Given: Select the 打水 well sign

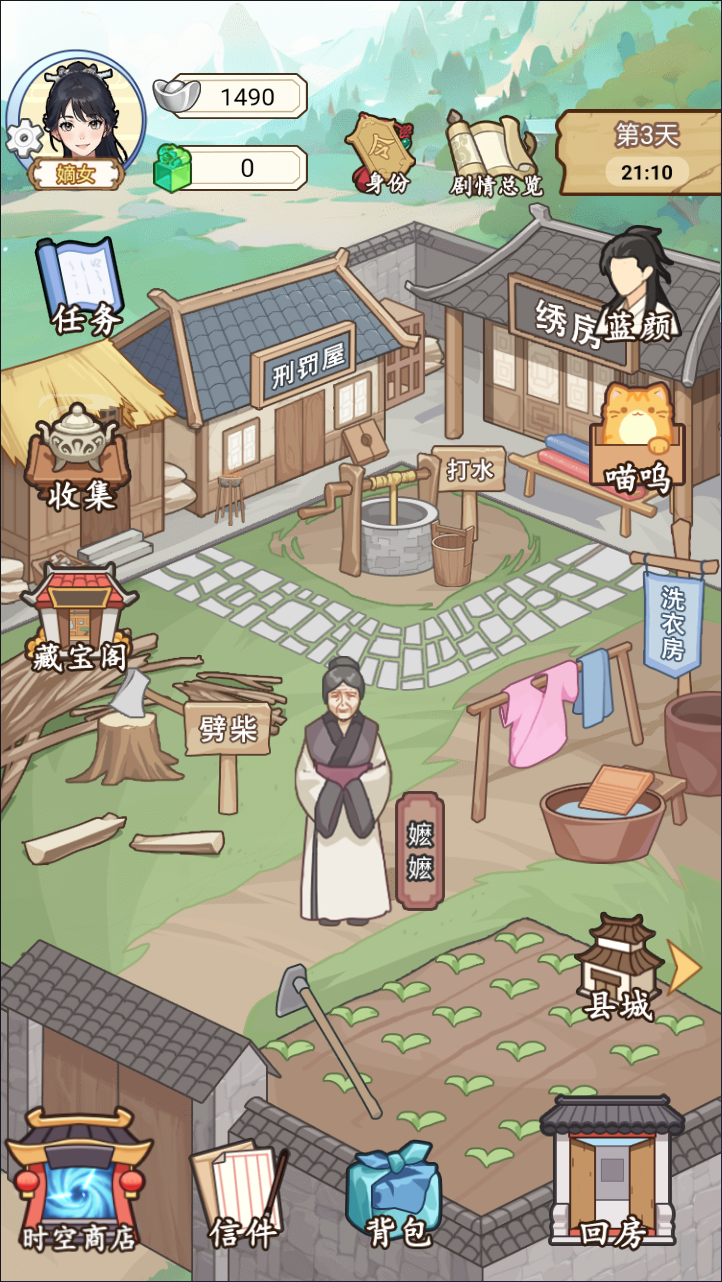Looking at the screenshot, I should click(469, 470).
